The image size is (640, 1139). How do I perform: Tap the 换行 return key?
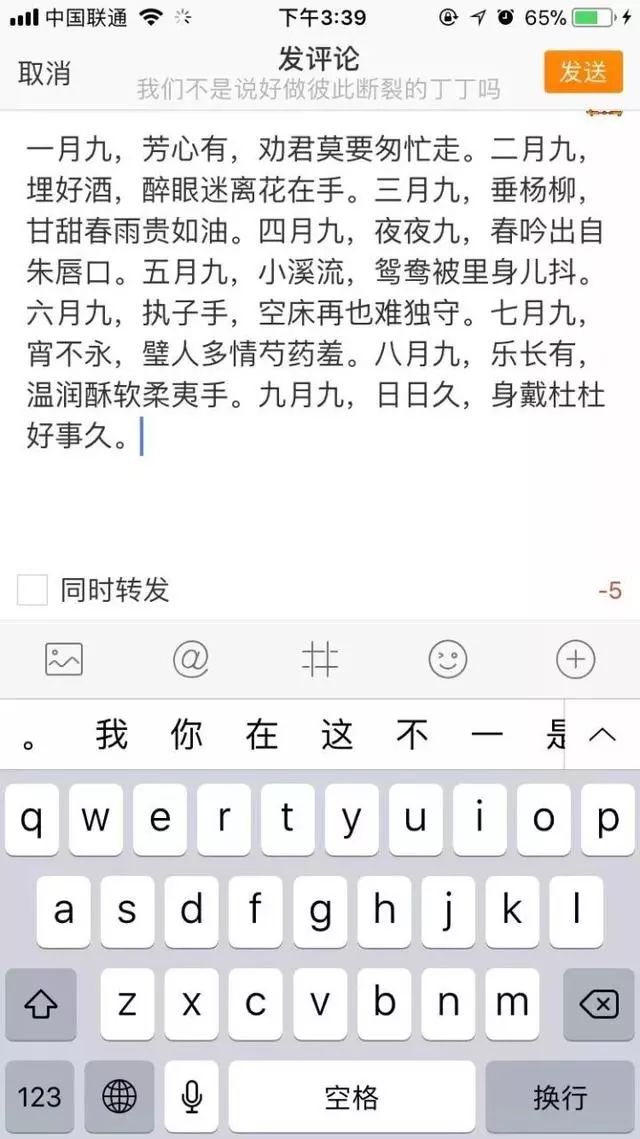[560, 1097]
